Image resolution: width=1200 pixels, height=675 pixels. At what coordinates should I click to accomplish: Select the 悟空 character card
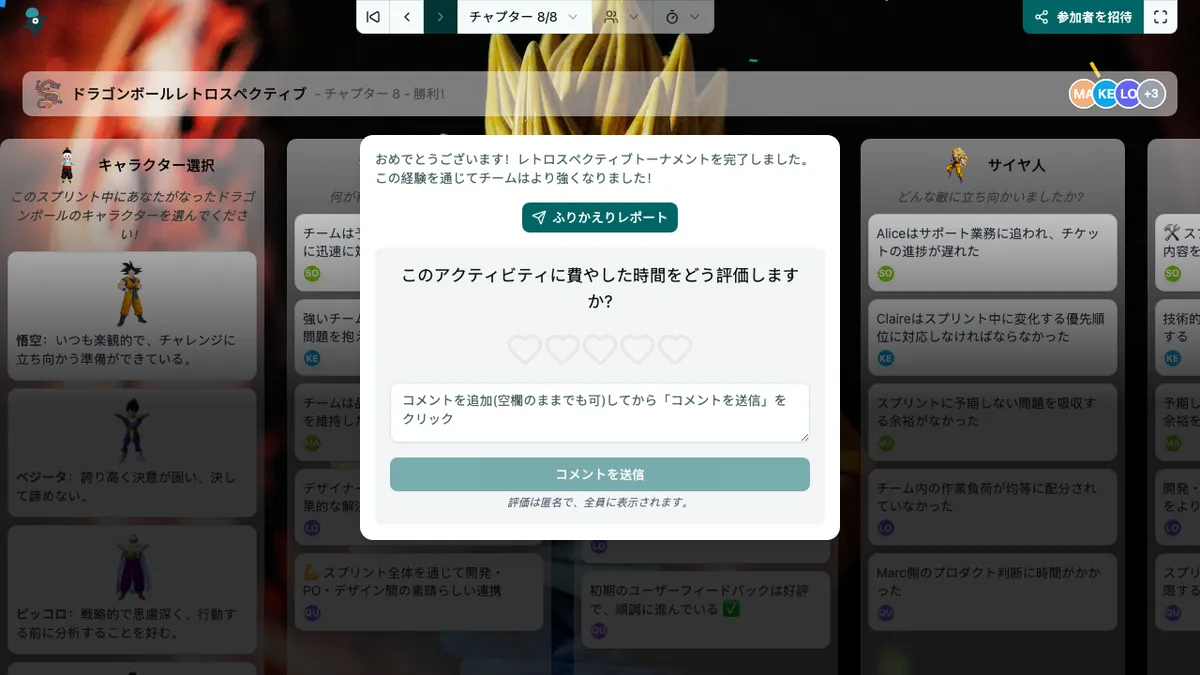132,315
